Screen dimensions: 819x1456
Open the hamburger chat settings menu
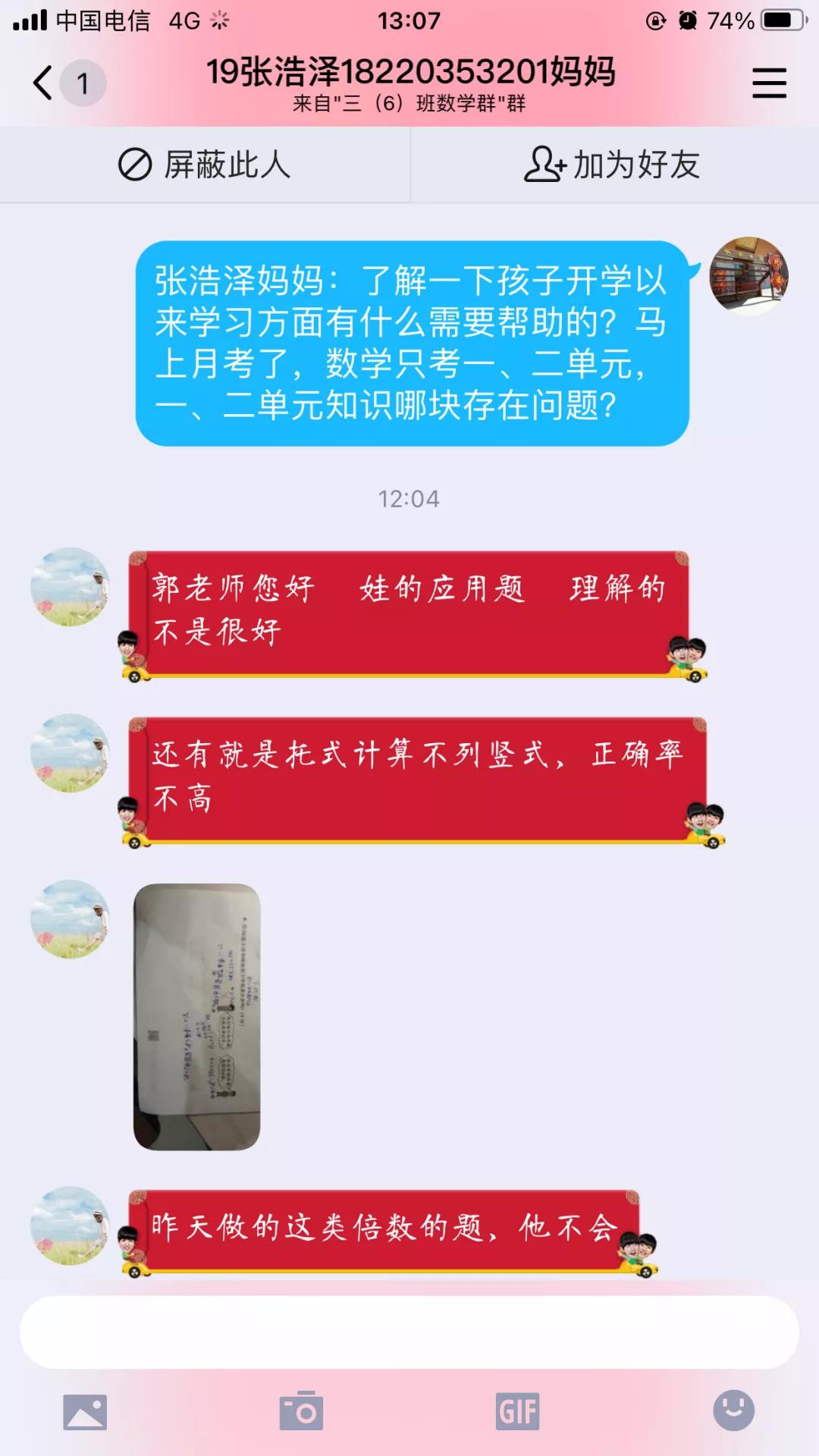pyautogui.click(x=769, y=83)
